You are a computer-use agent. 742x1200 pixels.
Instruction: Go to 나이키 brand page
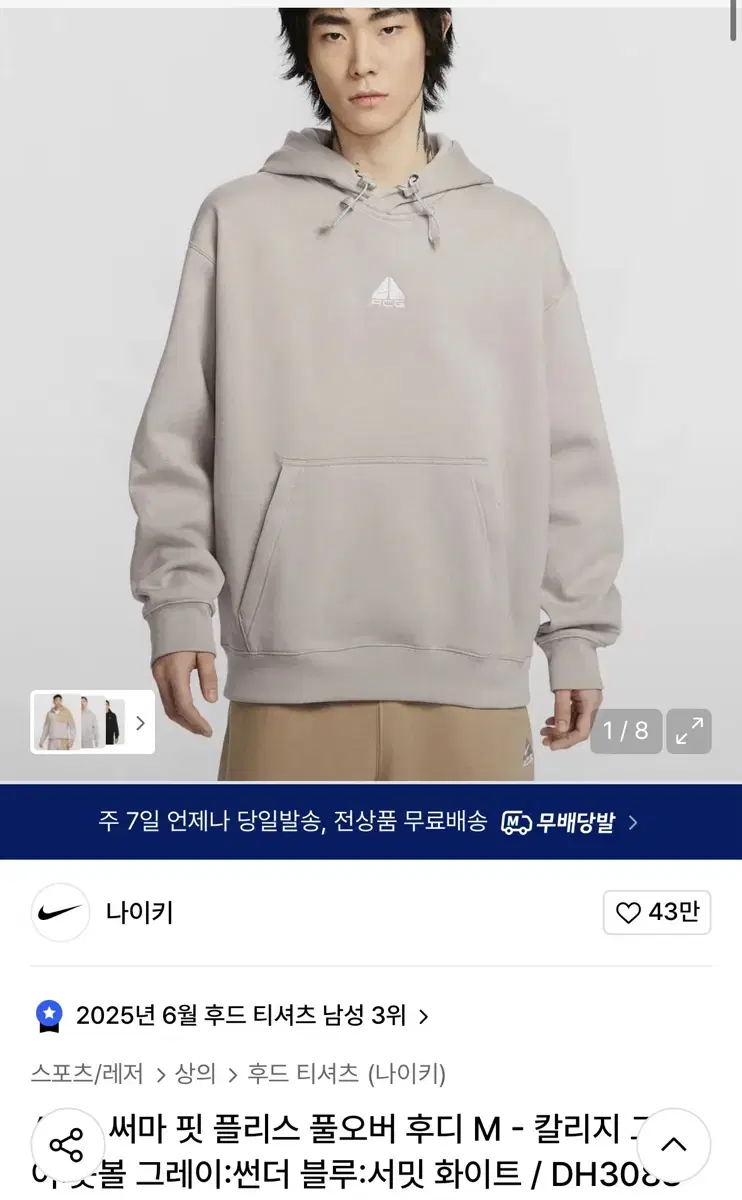(138, 910)
